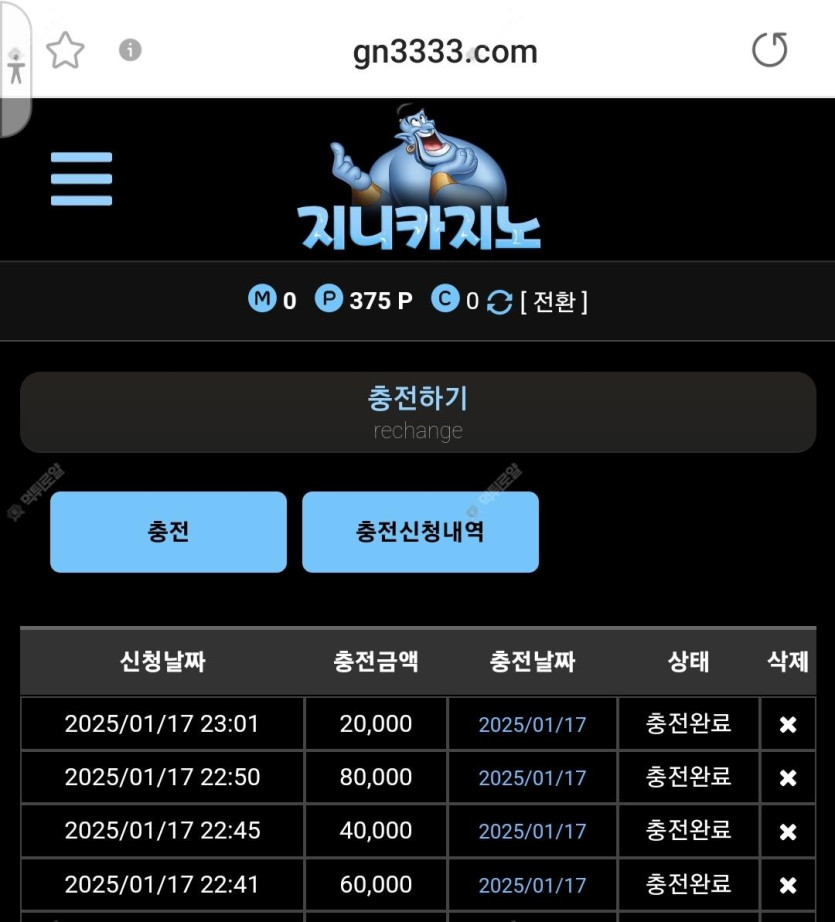Delete the 22:50 record of 80,000
835x922 pixels.
(788, 778)
